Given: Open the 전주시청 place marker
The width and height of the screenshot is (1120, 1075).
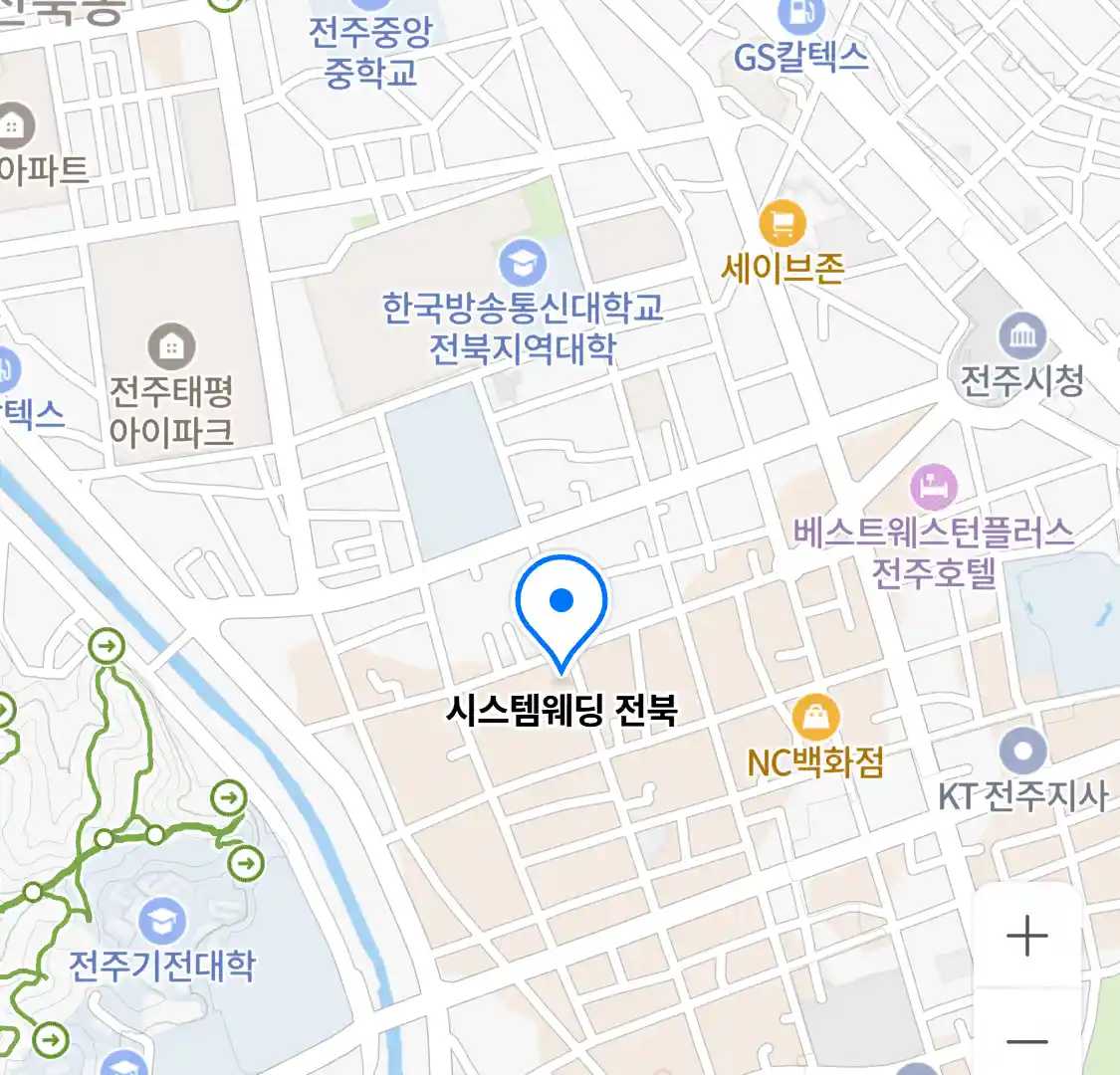Looking at the screenshot, I should pos(1022,336).
